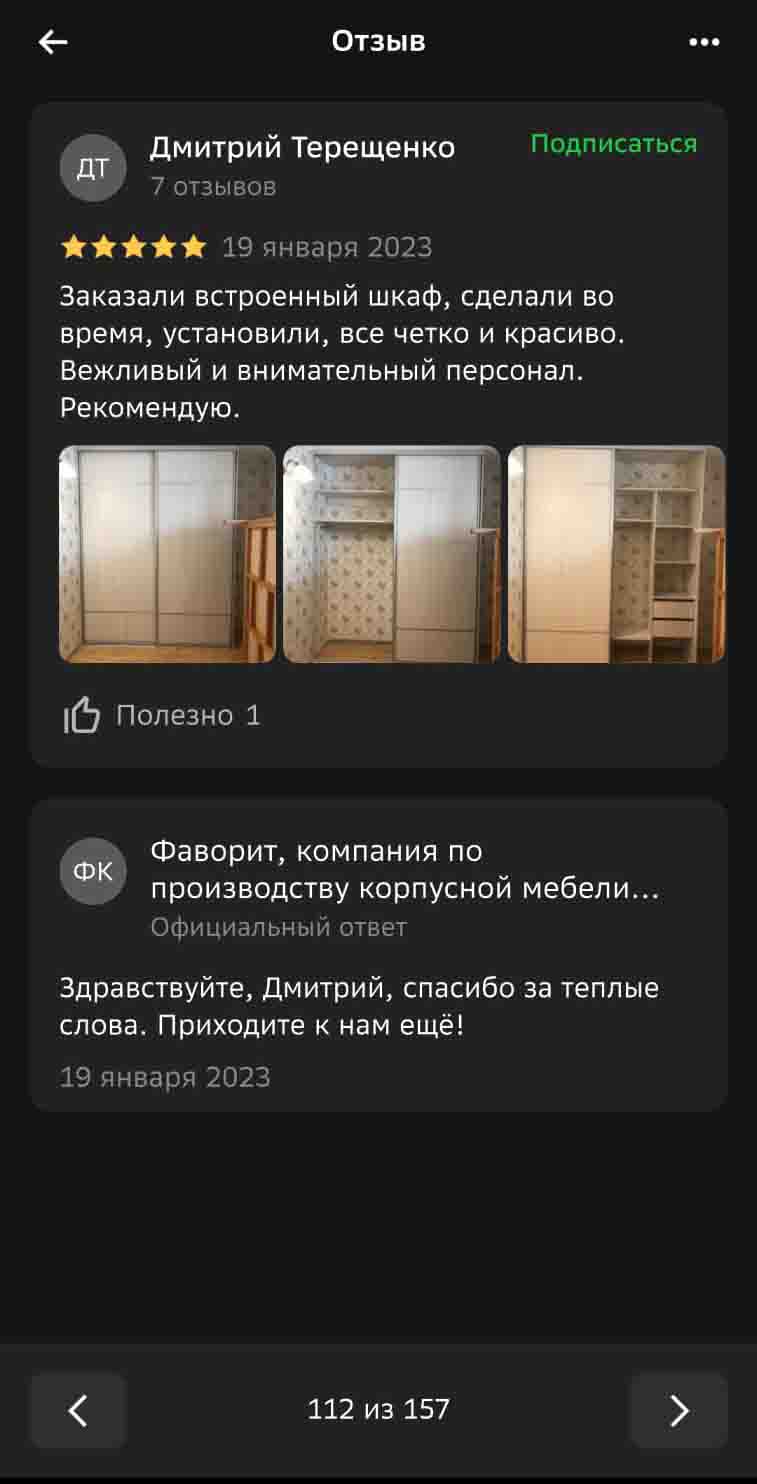Mark the review as Полезно

163,715
